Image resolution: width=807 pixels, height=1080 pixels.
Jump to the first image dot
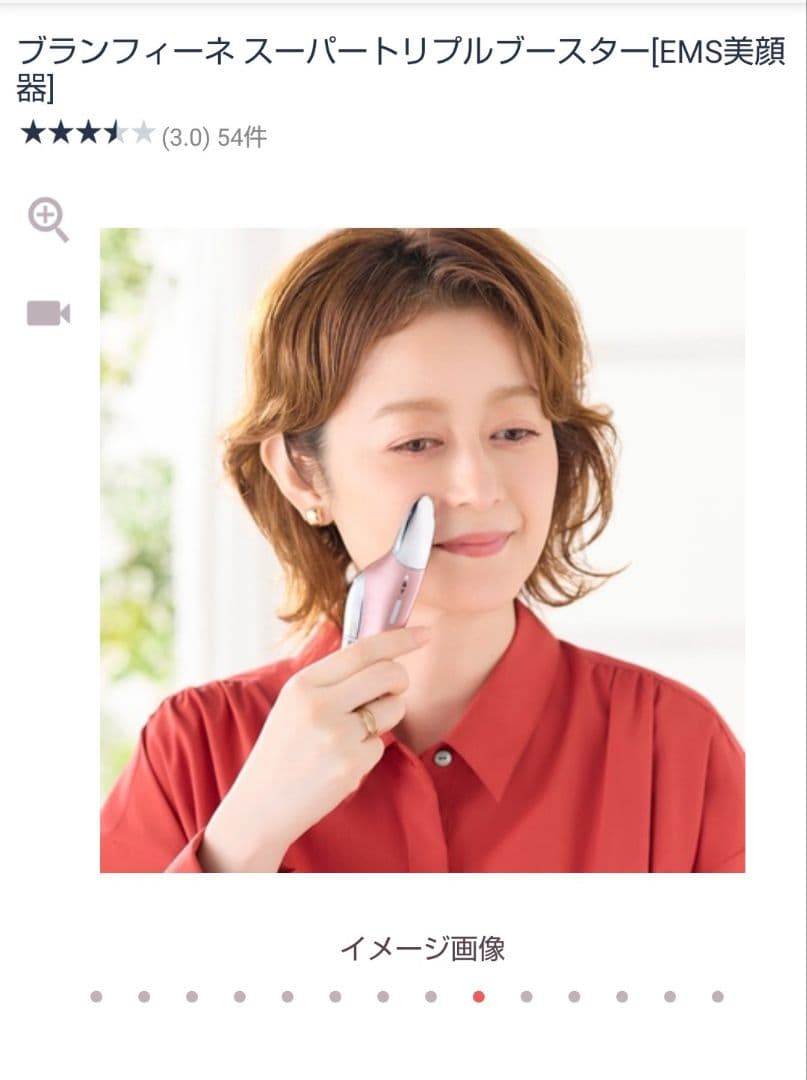click(x=96, y=996)
